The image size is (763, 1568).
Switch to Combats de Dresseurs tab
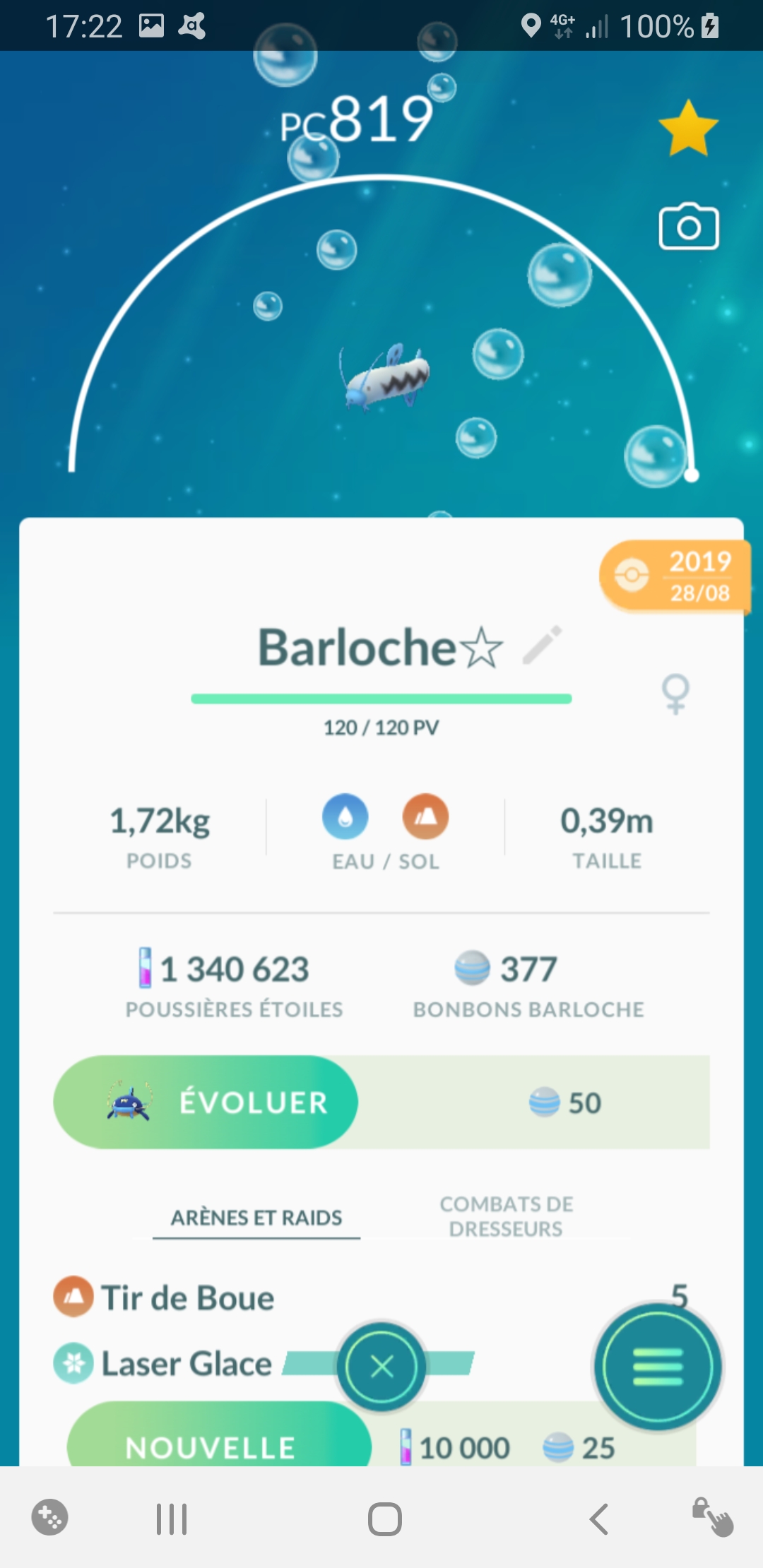click(506, 1216)
